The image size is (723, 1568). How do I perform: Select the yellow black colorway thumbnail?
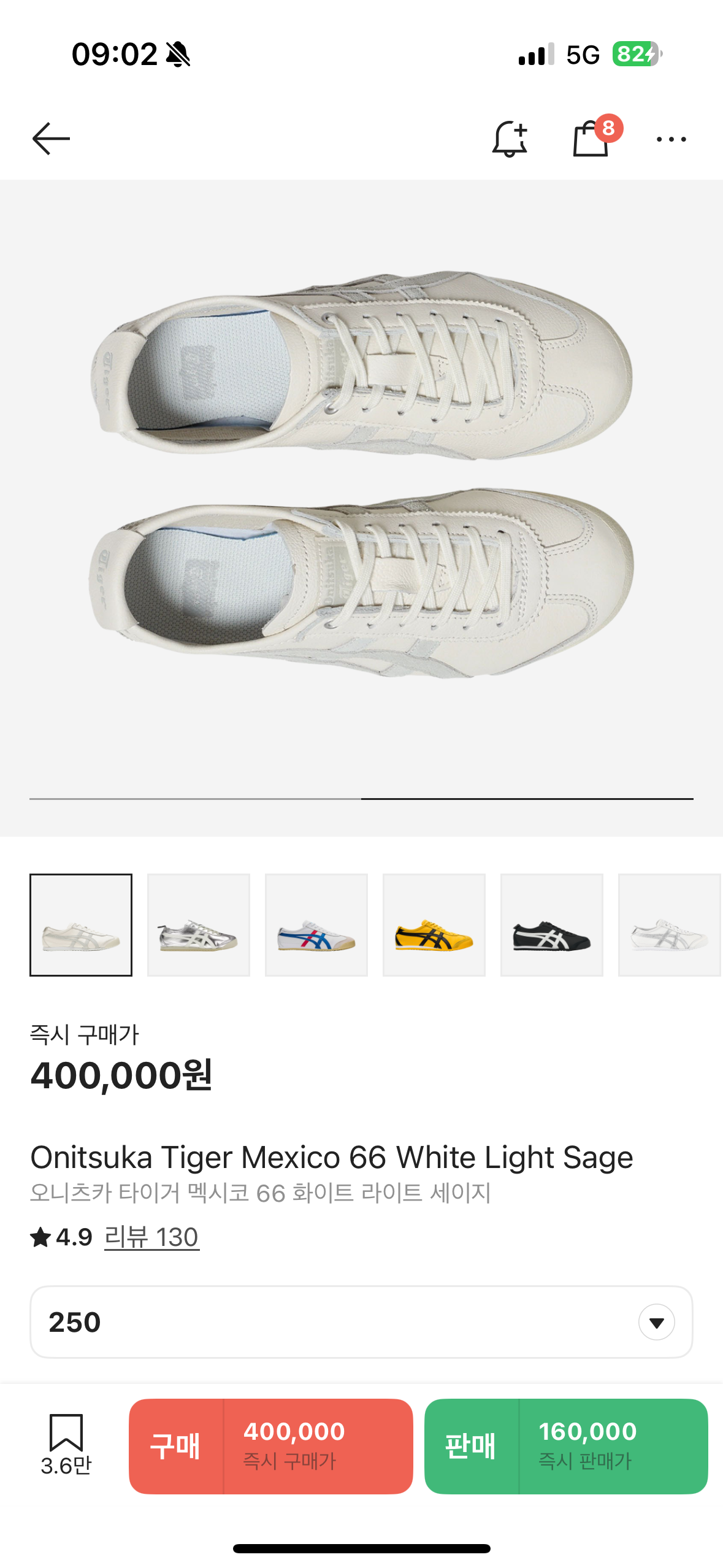tap(434, 924)
